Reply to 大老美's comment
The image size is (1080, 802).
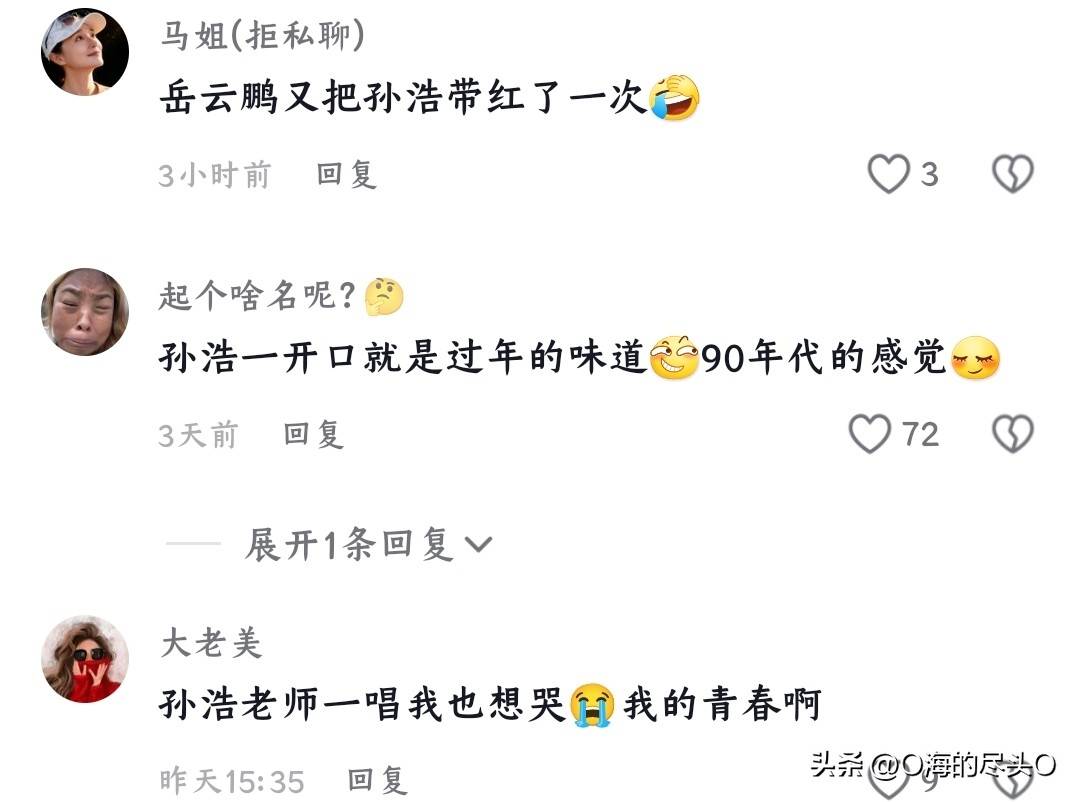point(377,781)
